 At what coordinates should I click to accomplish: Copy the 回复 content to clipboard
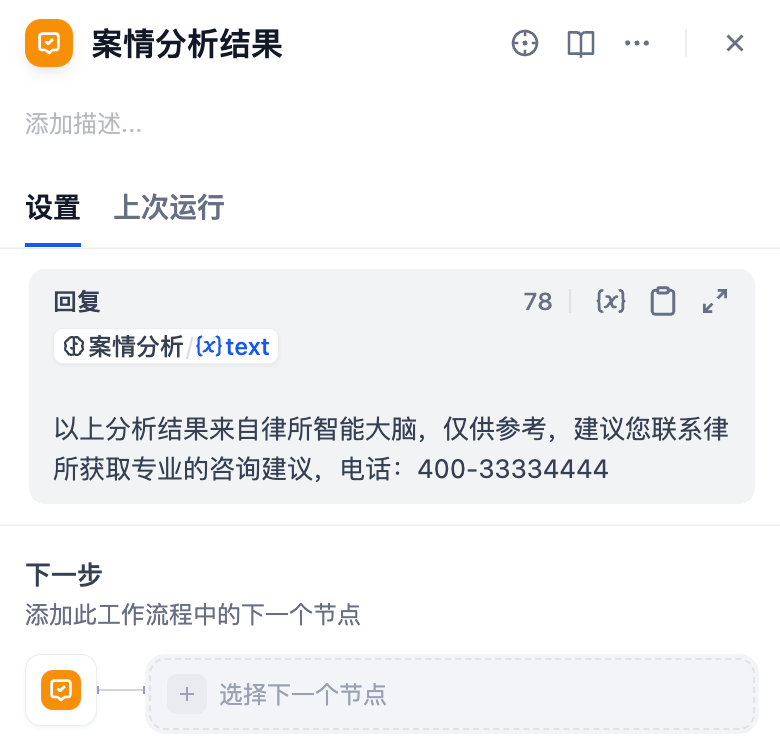[663, 301]
